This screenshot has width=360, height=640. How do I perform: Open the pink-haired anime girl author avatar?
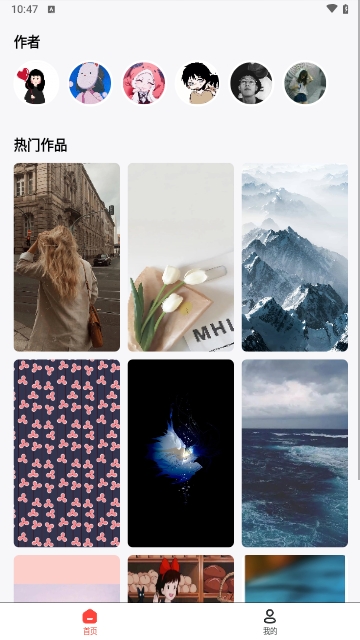(144, 83)
